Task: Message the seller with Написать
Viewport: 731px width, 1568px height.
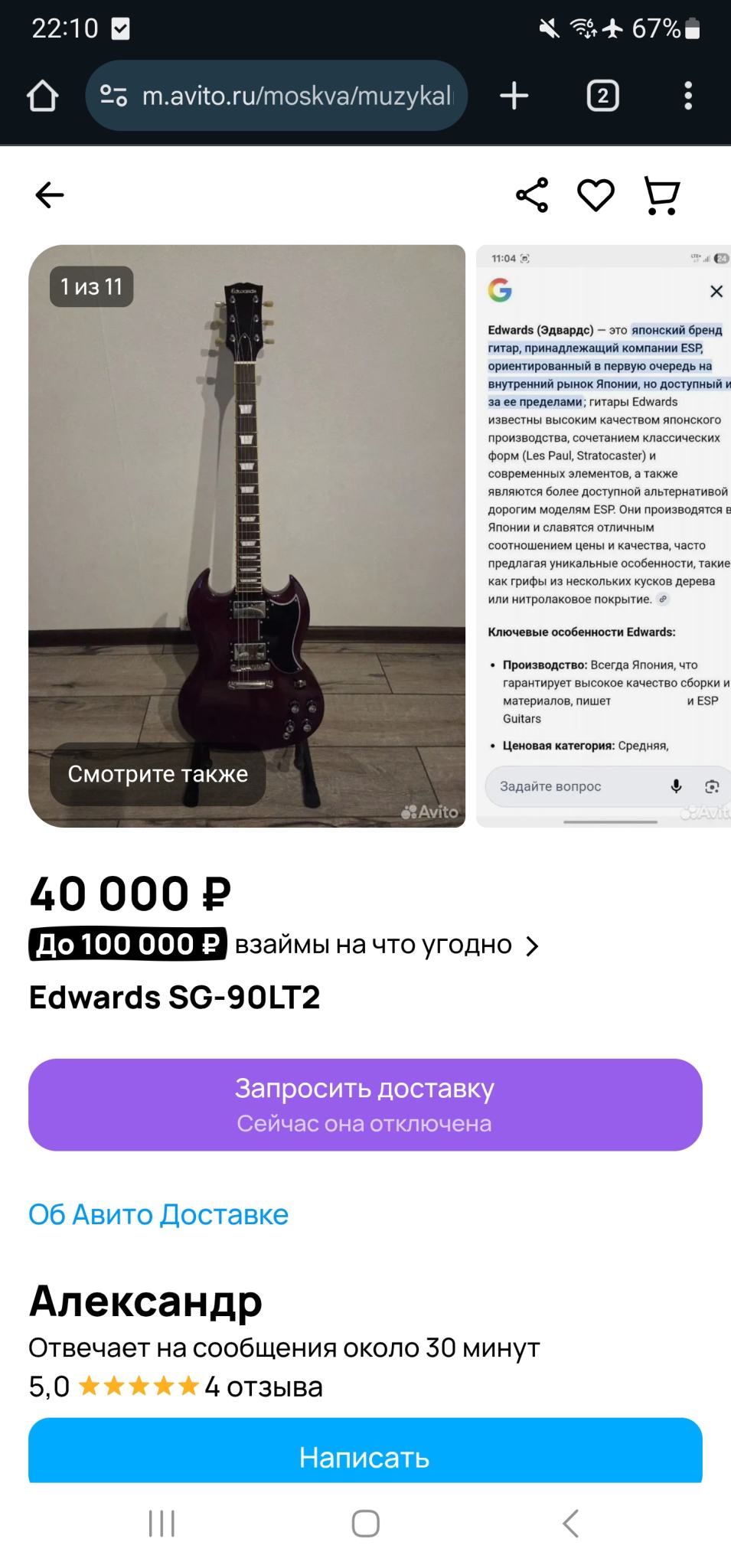Action: click(x=365, y=1456)
